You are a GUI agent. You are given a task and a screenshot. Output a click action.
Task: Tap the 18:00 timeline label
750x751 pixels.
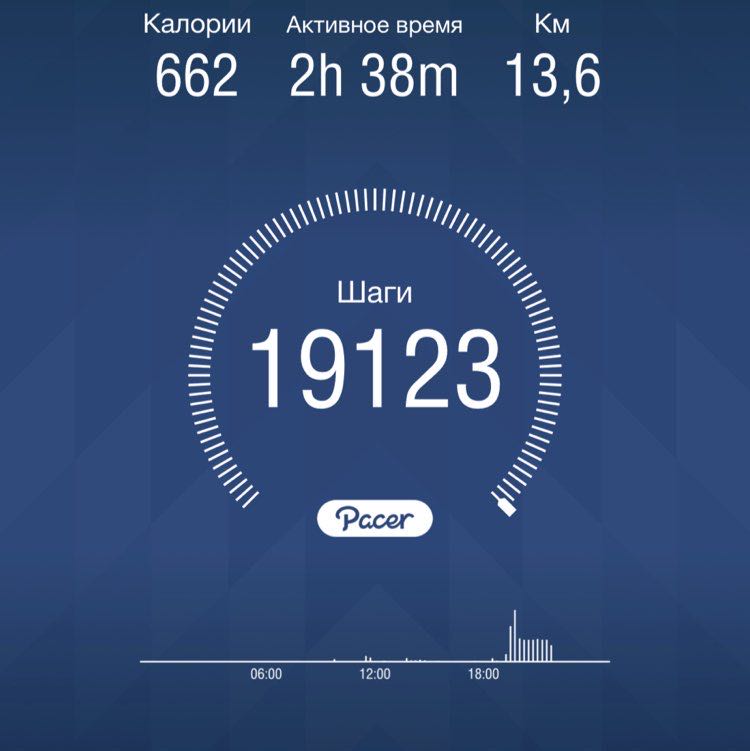click(x=484, y=674)
